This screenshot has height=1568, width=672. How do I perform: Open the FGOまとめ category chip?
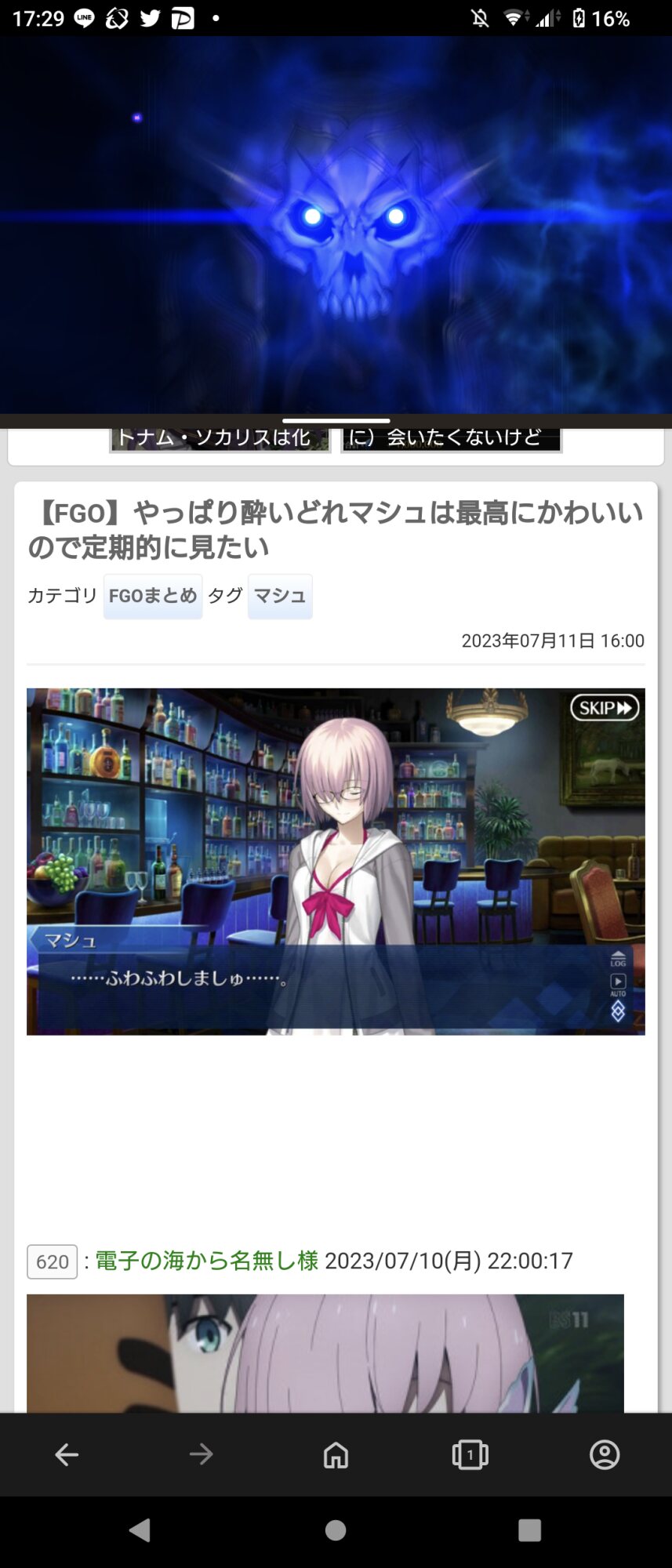153,596
